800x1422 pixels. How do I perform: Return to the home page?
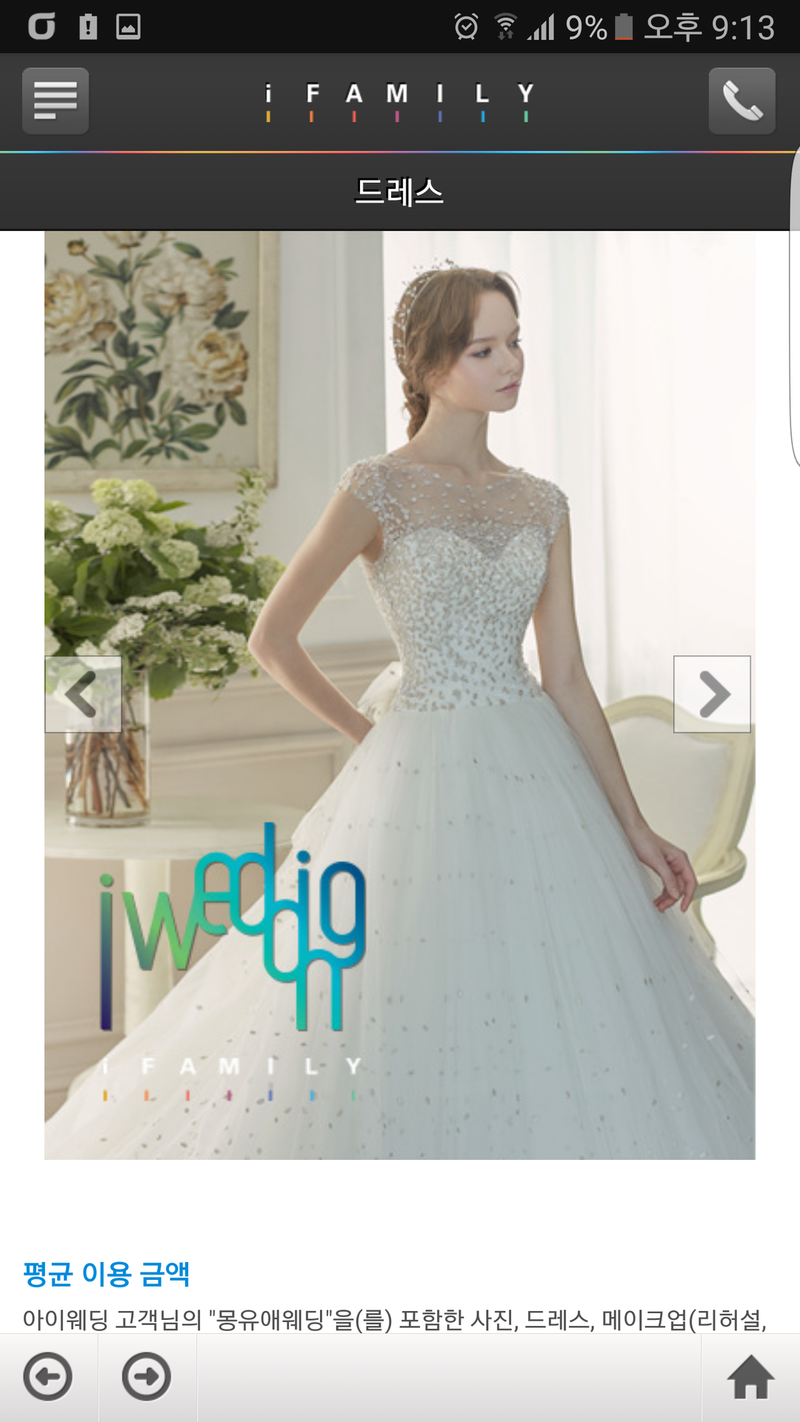751,1378
